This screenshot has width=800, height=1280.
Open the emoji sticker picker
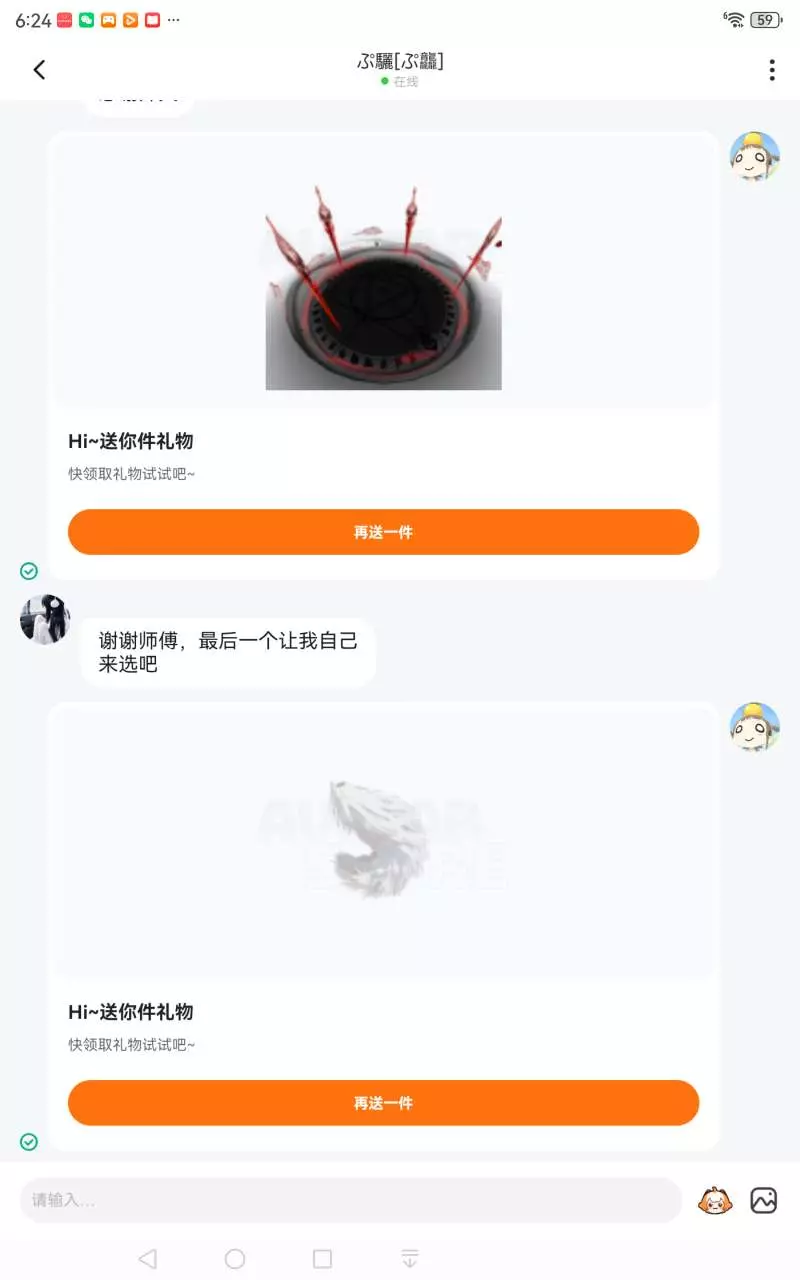click(714, 1200)
